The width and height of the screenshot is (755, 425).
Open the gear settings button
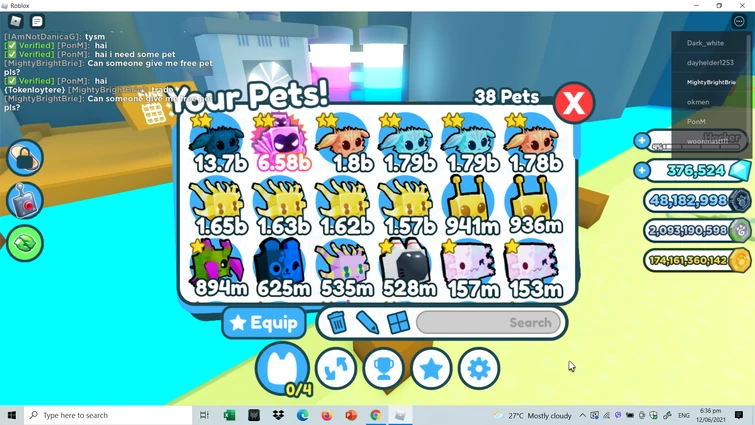(479, 369)
